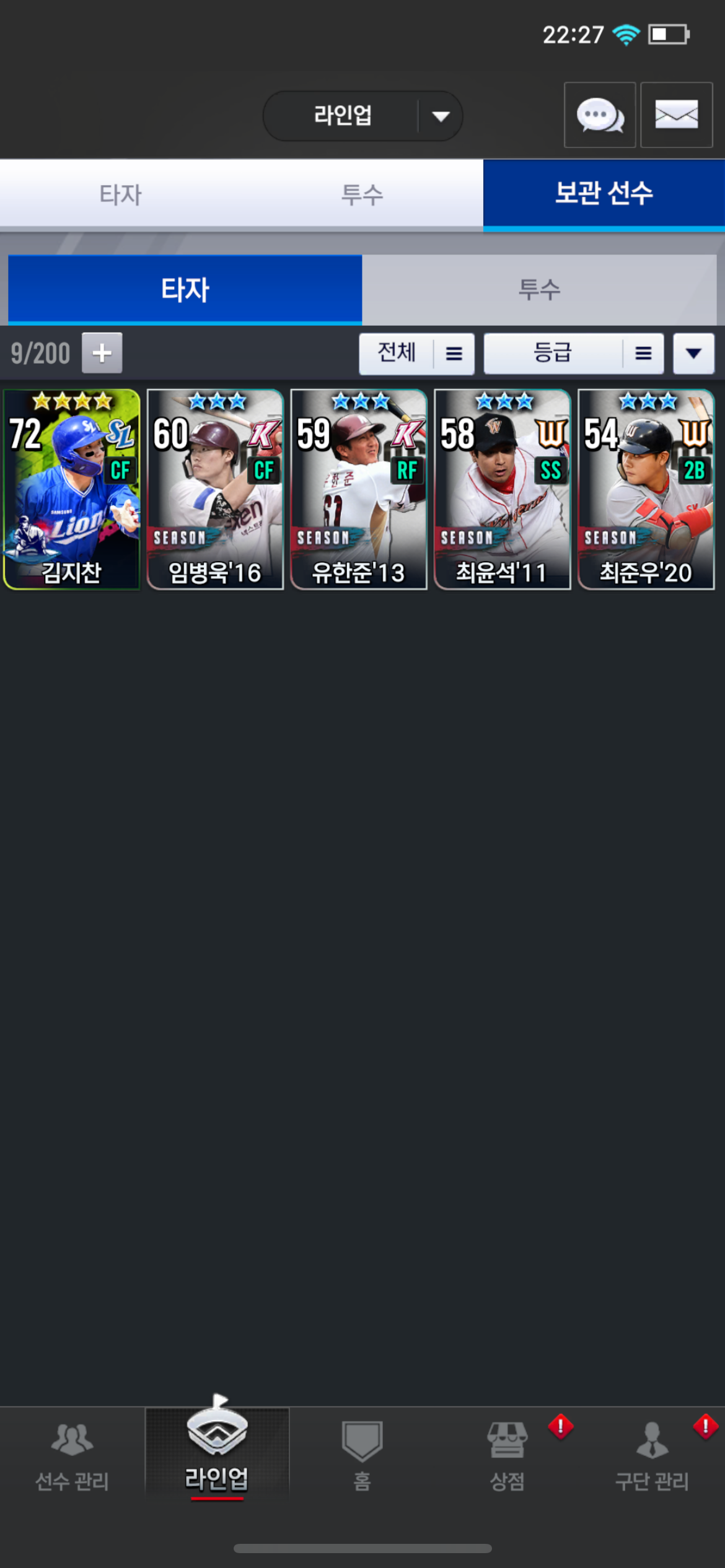Open the 상점 tab
725x1568 pixels.
tap(507, 1456)
